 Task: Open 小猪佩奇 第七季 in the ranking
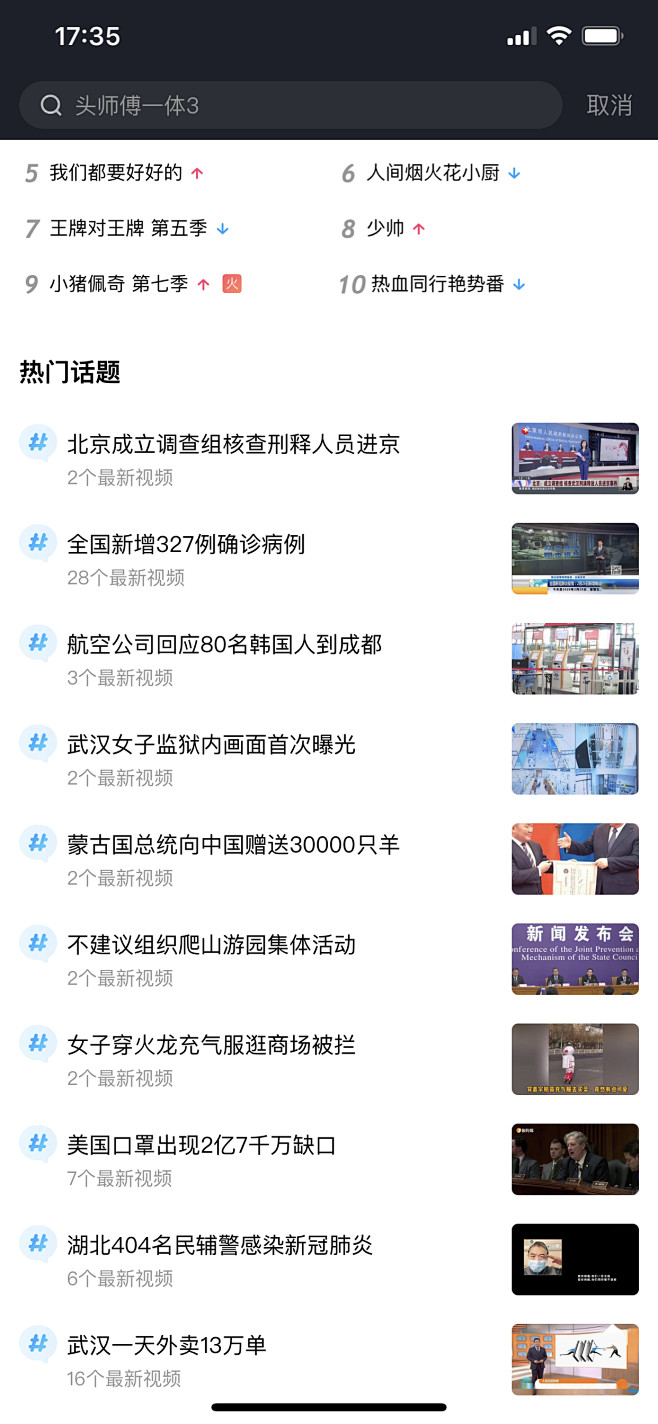pyautogui.click(x=119, y=284)
